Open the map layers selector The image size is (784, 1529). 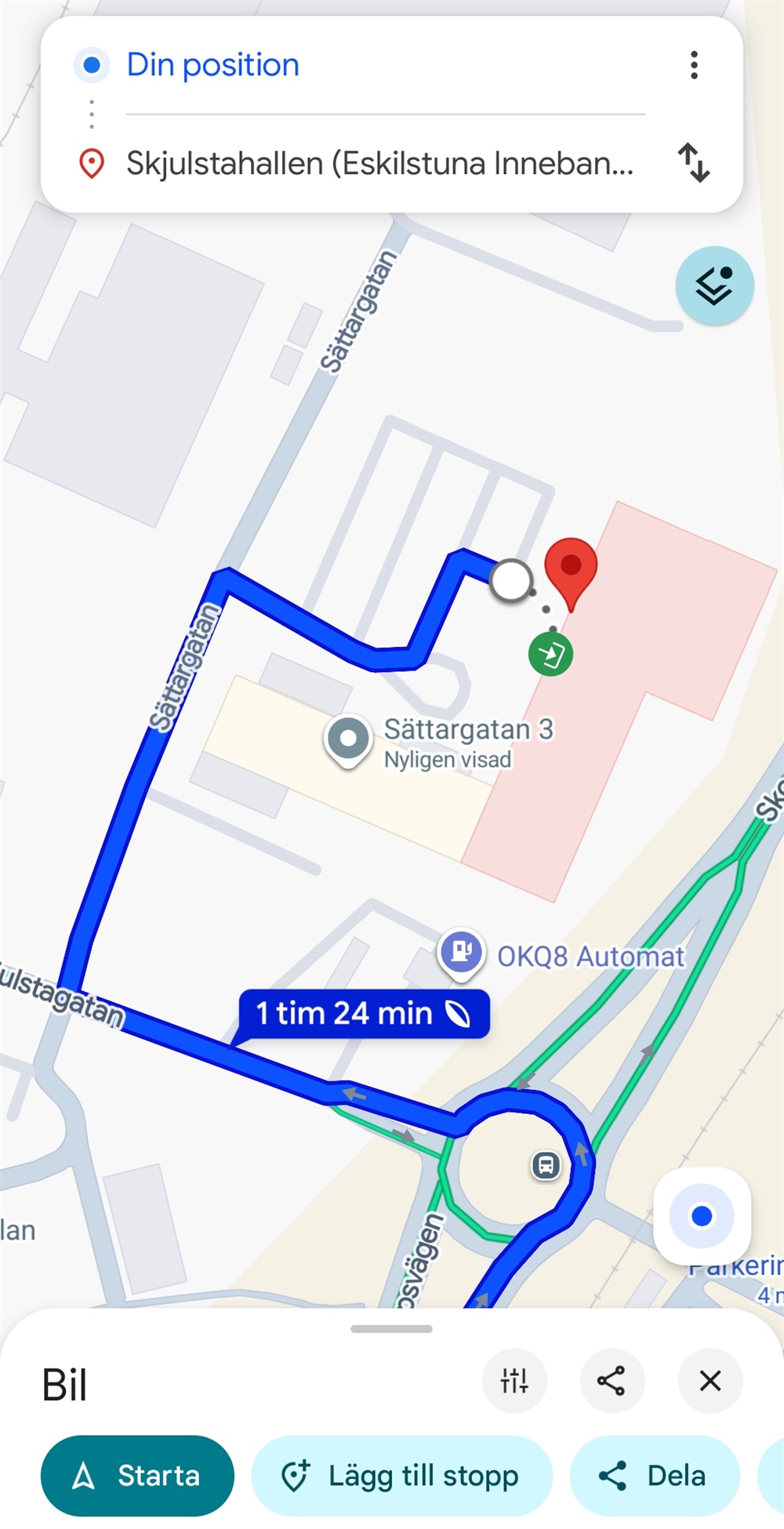(714, 285)
